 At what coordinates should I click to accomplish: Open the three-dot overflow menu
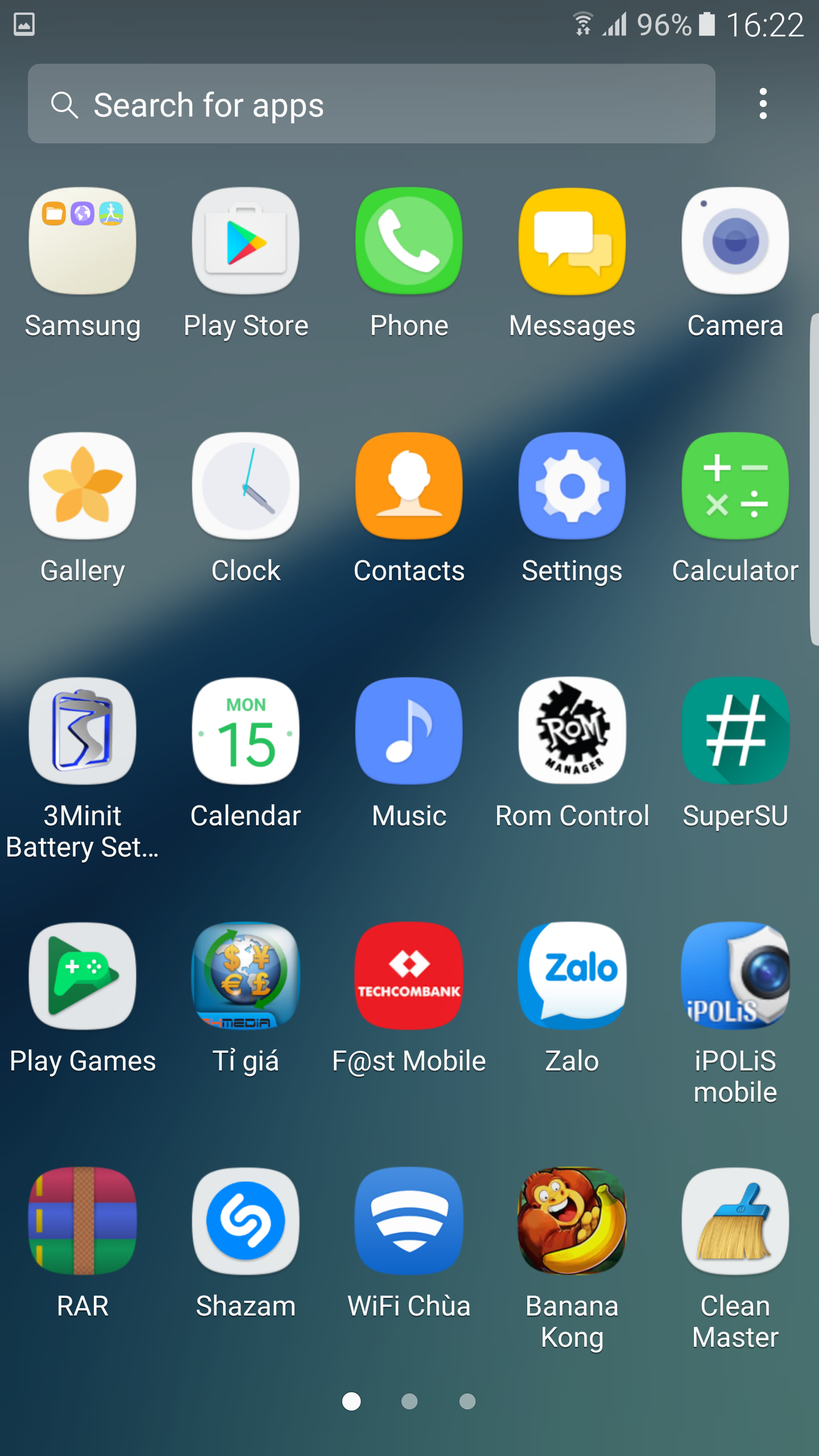(763, 104)
